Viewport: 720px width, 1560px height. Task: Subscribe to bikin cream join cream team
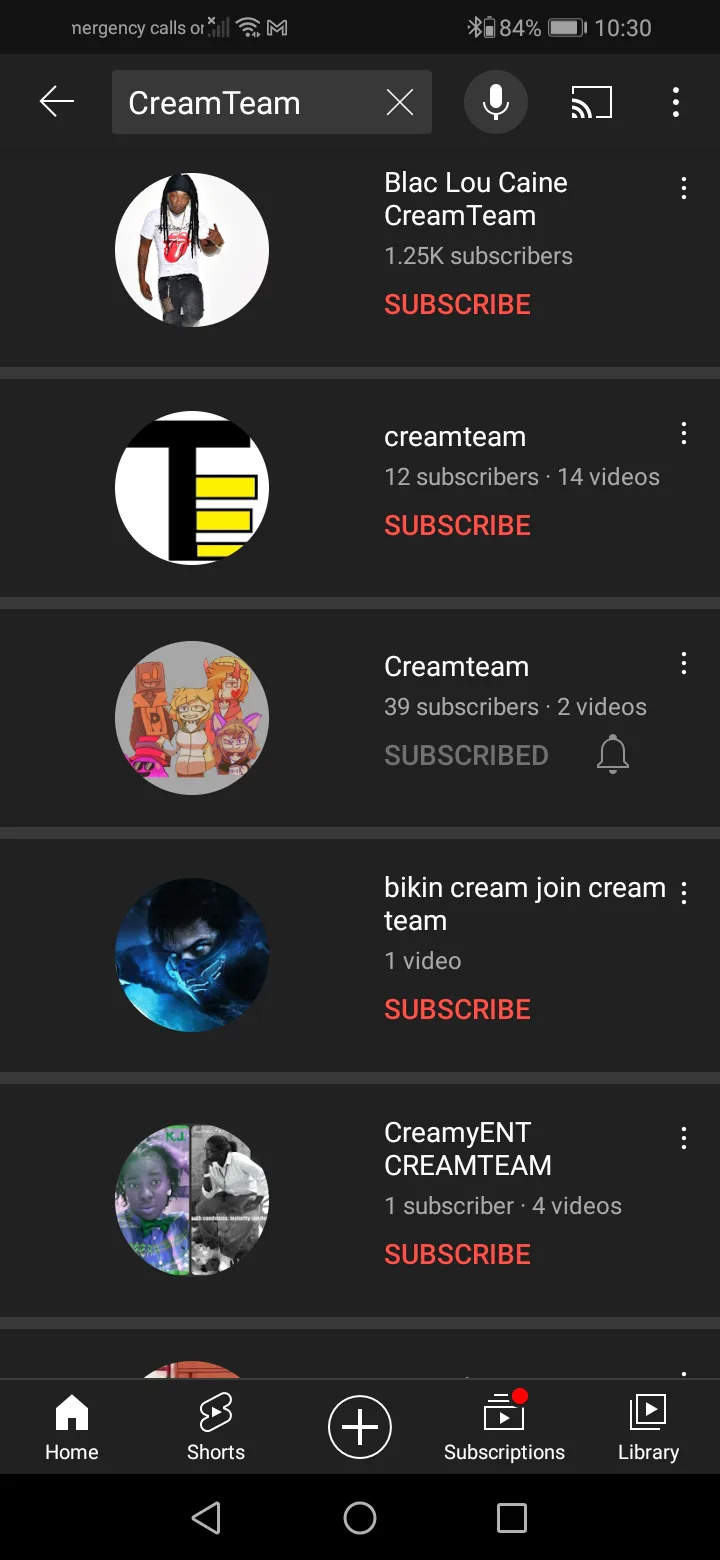pyautogui.click(x=457, y=1009)
